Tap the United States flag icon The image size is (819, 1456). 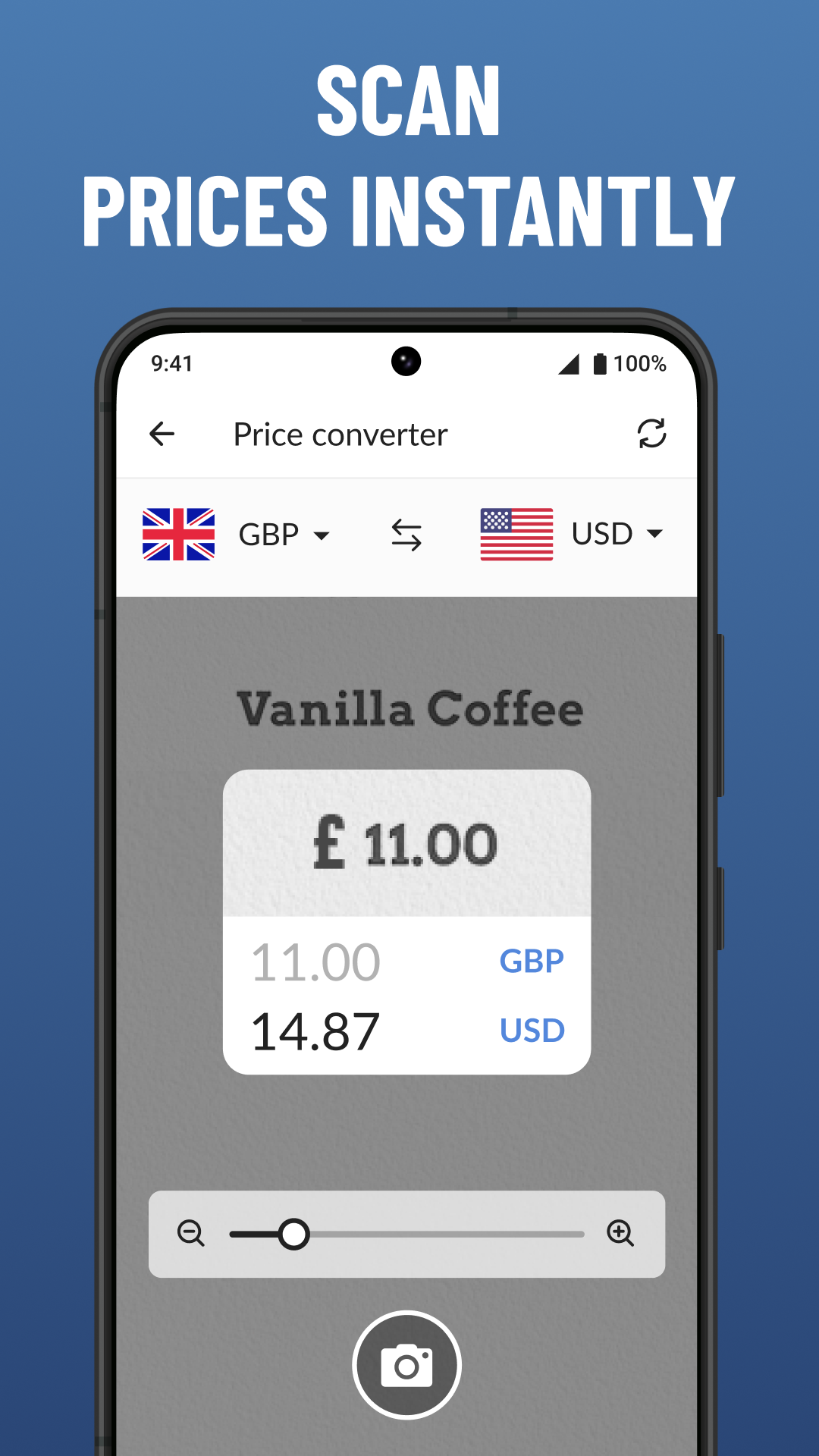click(x=516, y=533)
